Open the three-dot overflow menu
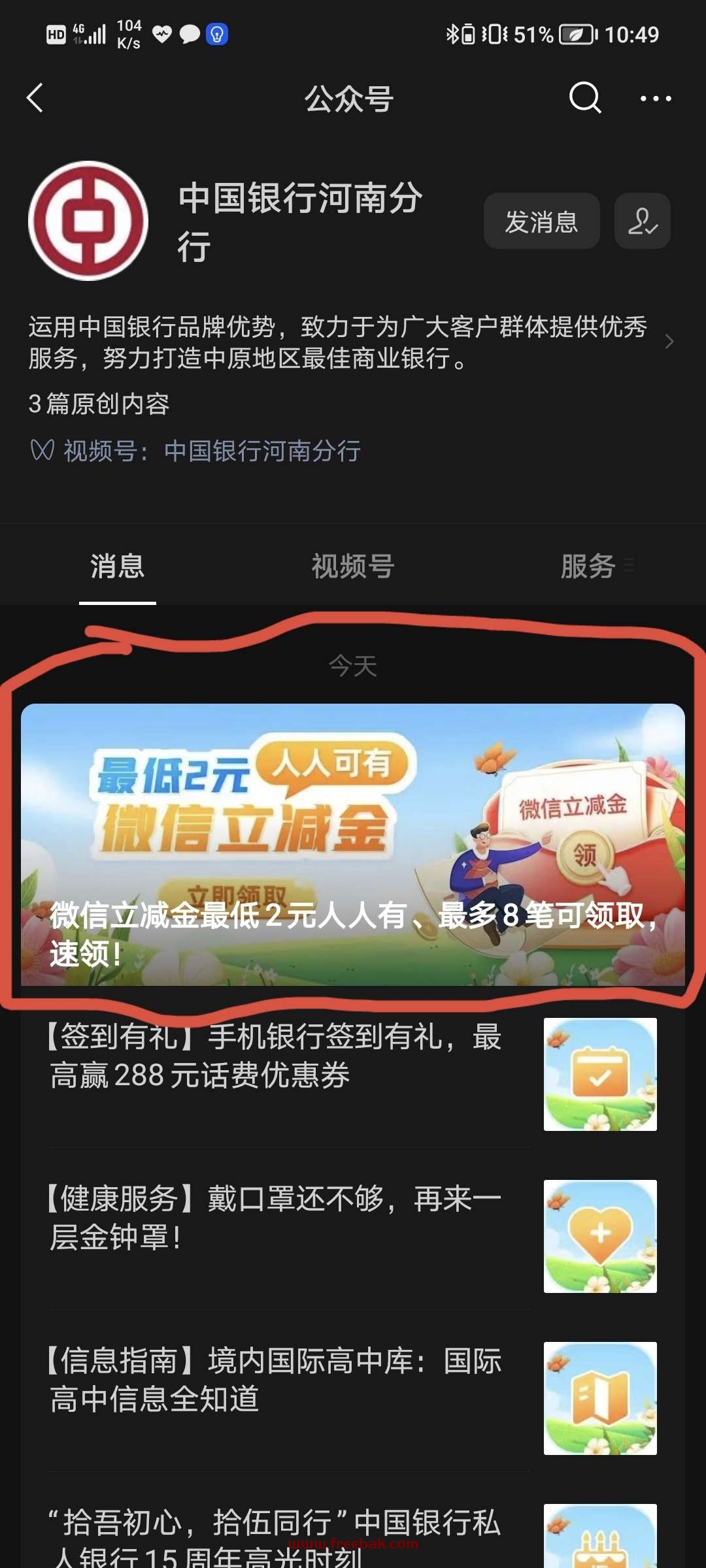This screenshot has height=1568, width=706. click(656, 99)
